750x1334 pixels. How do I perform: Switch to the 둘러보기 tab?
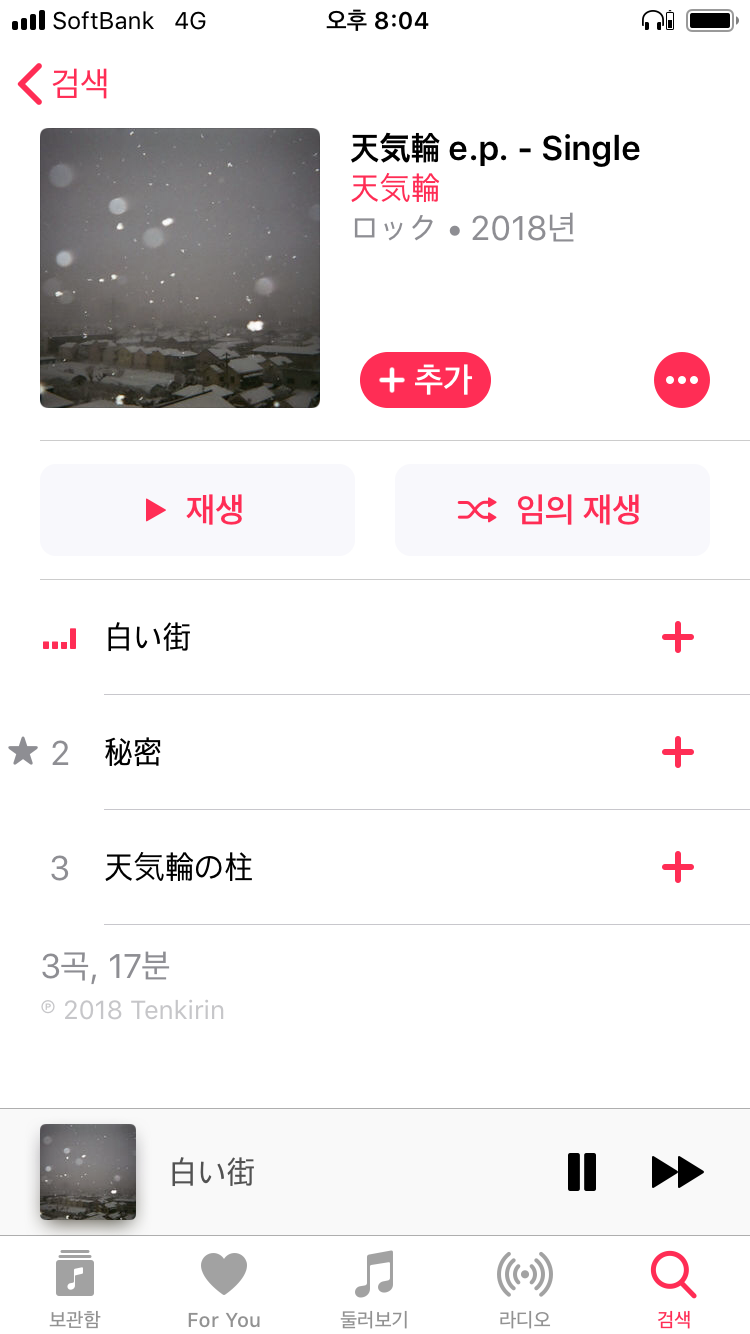click(375, 1288)
